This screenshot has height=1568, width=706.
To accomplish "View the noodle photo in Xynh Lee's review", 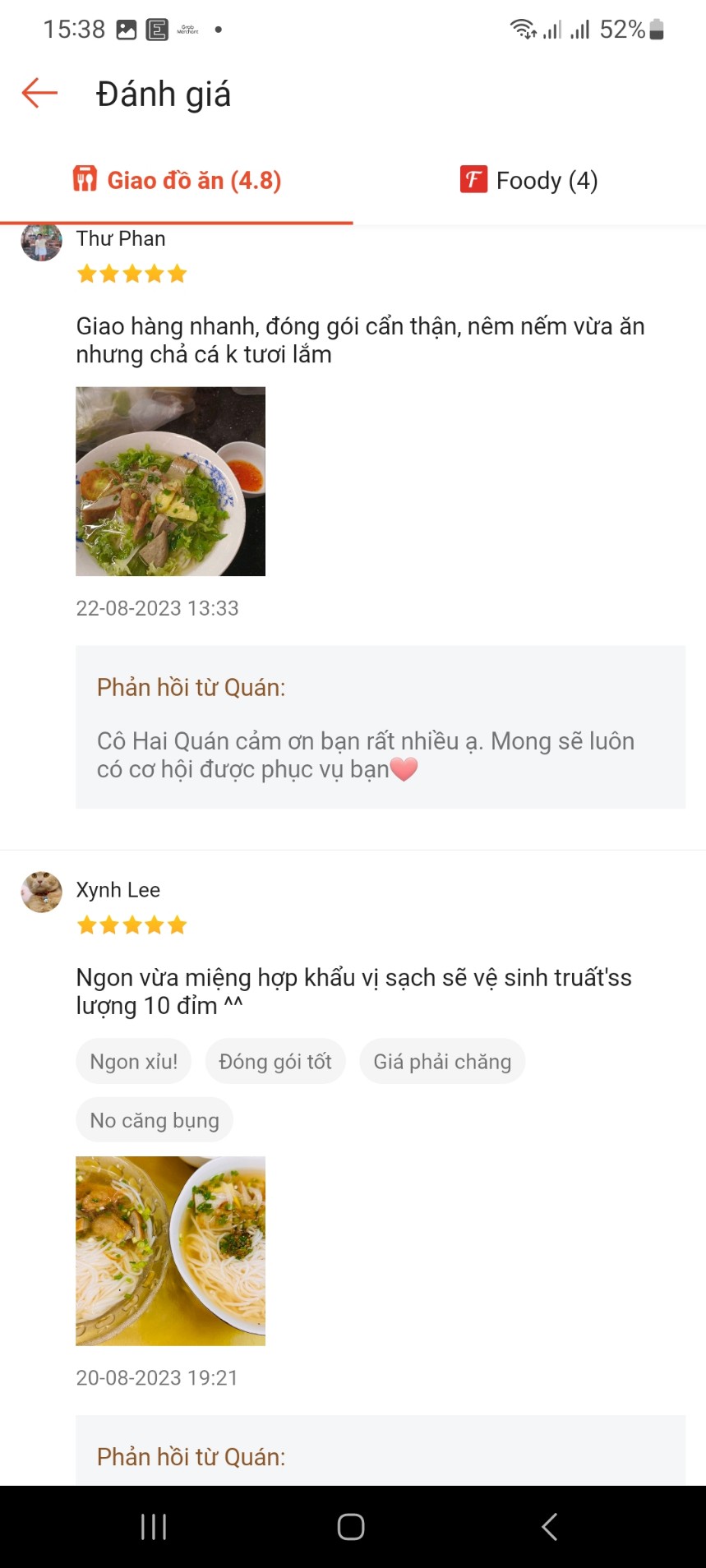I will 170,1251.
